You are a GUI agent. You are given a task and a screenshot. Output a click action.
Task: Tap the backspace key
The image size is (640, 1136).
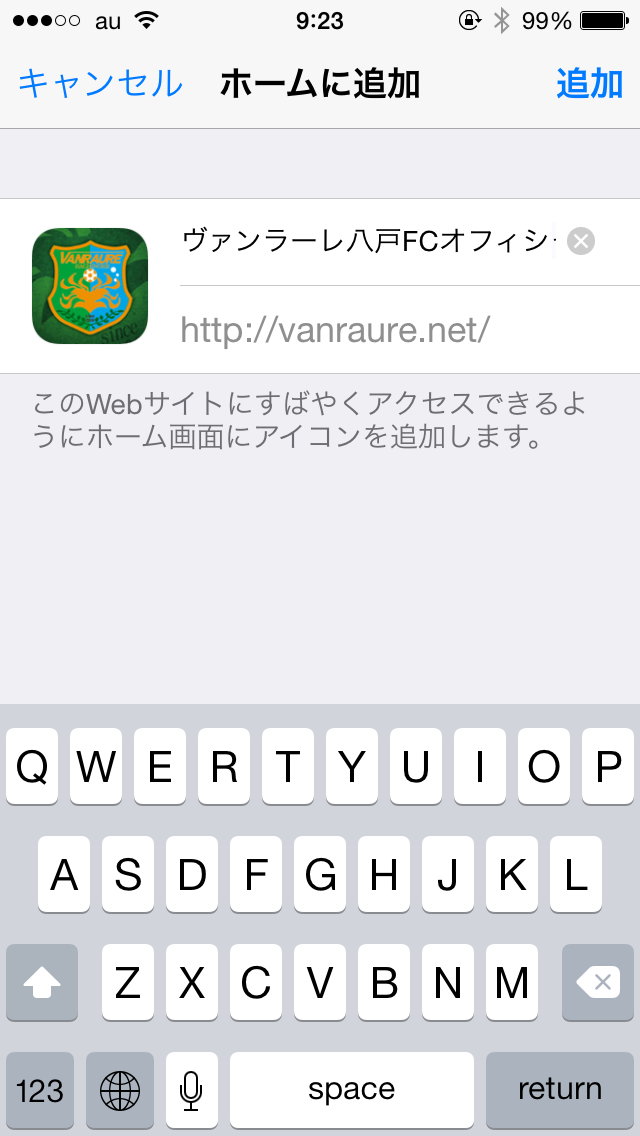click(x=597, y=983)
